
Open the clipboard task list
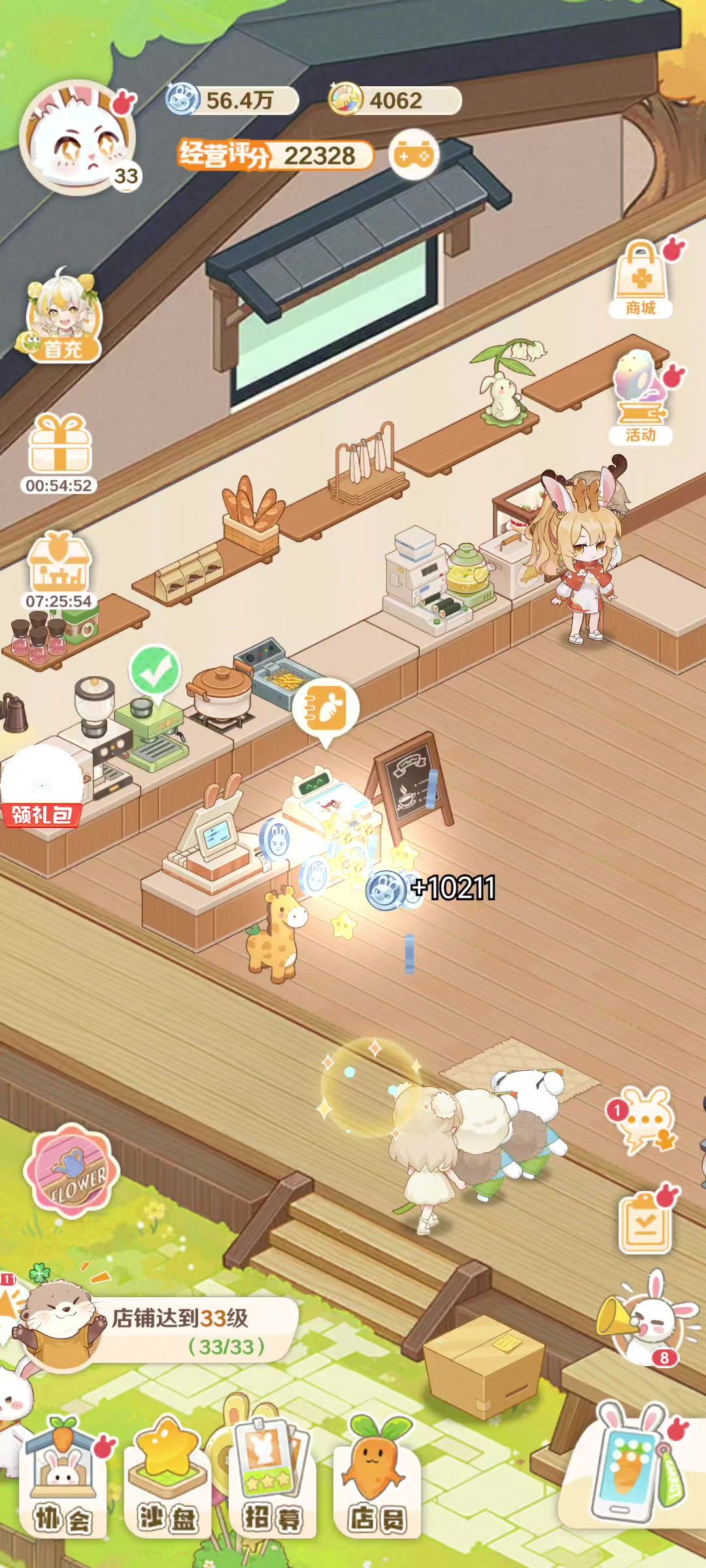tap(645, 1223)
